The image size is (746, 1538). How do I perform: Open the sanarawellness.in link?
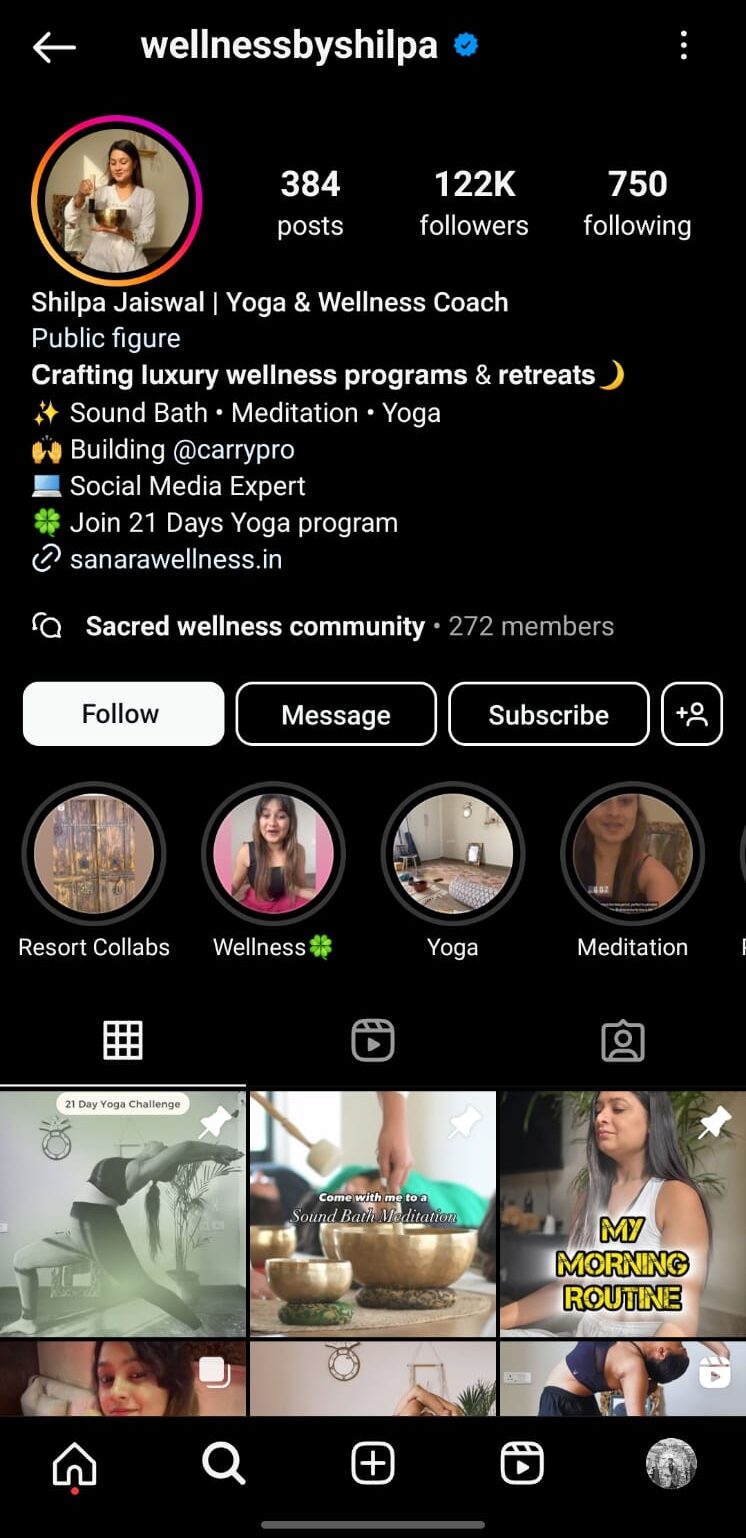tap(175, 559)
